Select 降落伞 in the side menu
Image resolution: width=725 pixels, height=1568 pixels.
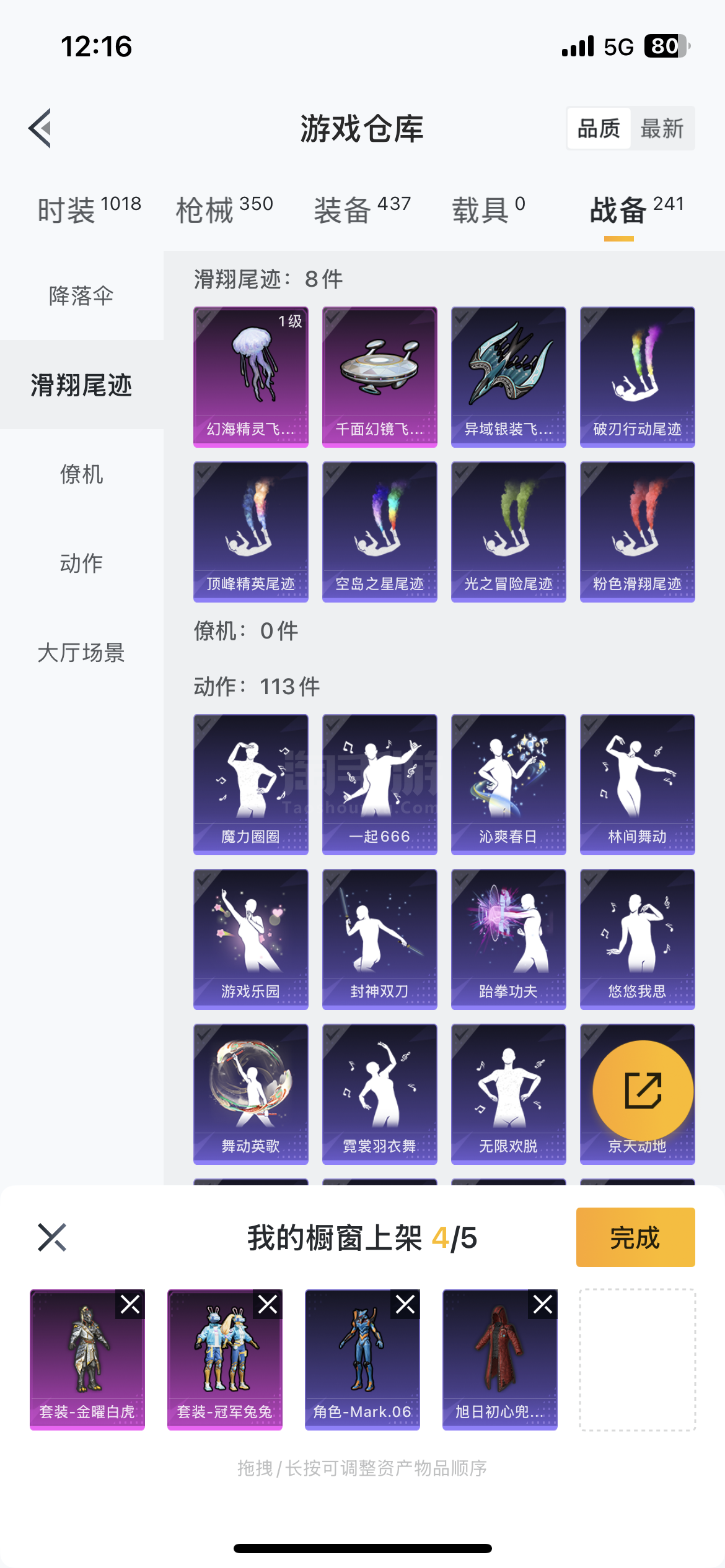(81, 295)
